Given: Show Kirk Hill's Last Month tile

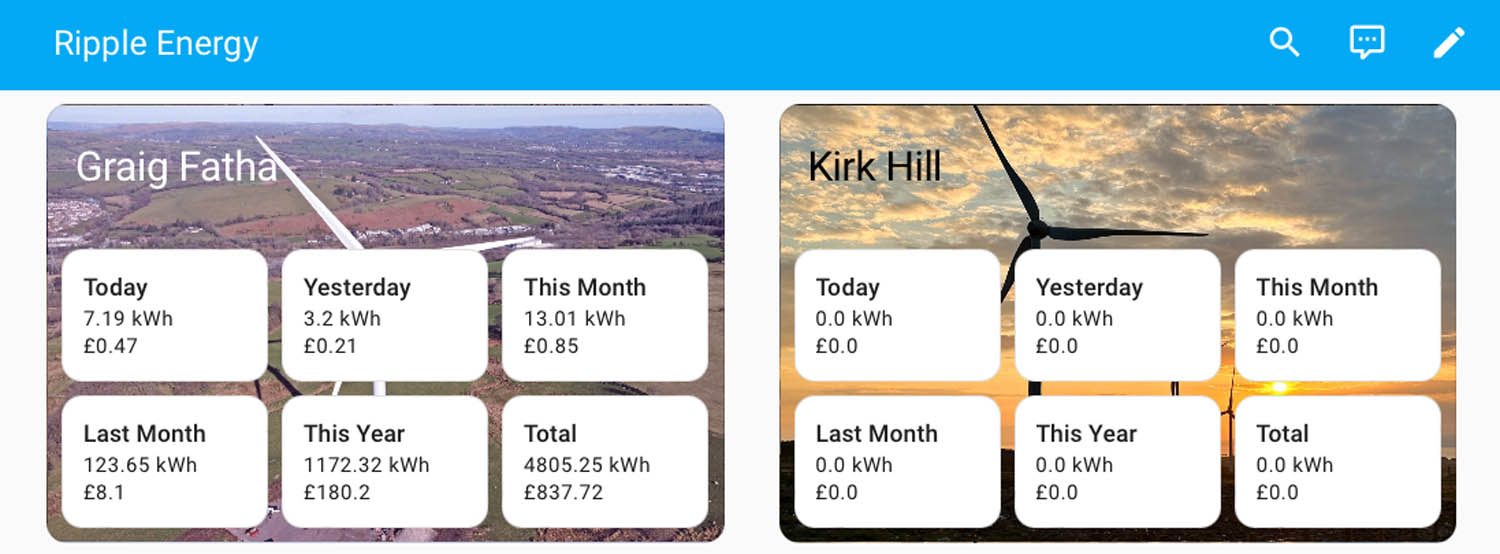Looking at the screenshot, I should tap(897, 462).
